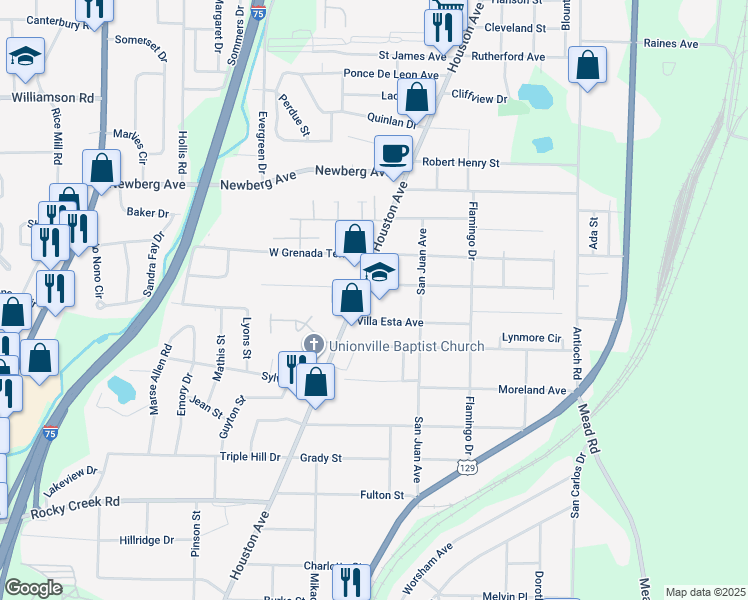
Task: Select the Unionville Baptist Church marker
Action: click(x=312, y=345)
